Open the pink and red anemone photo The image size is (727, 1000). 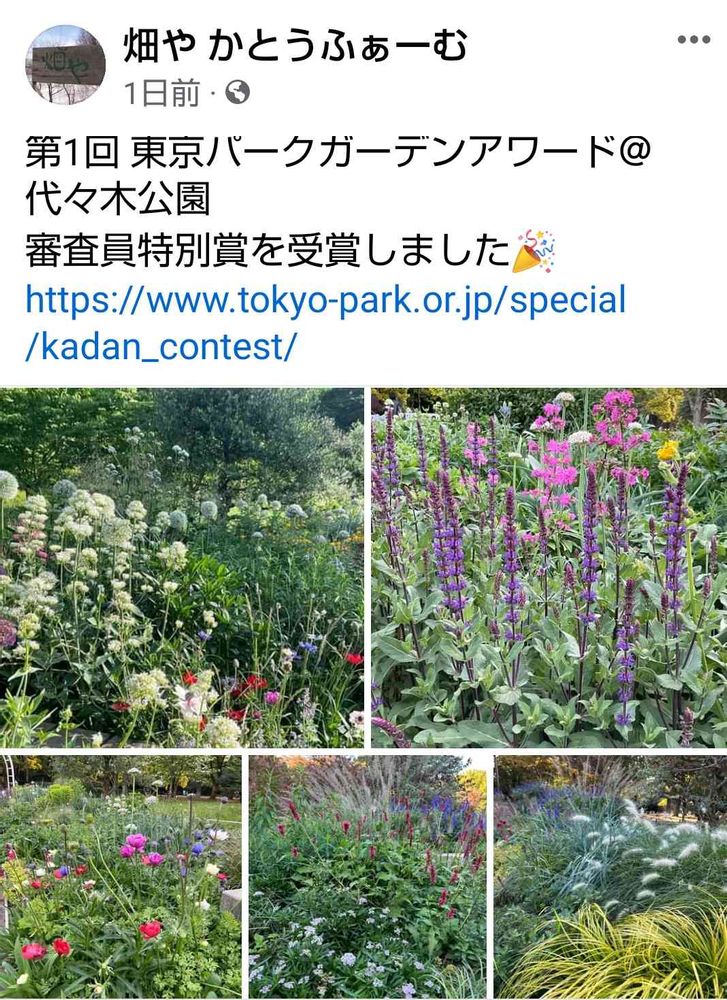click(121, 878)
